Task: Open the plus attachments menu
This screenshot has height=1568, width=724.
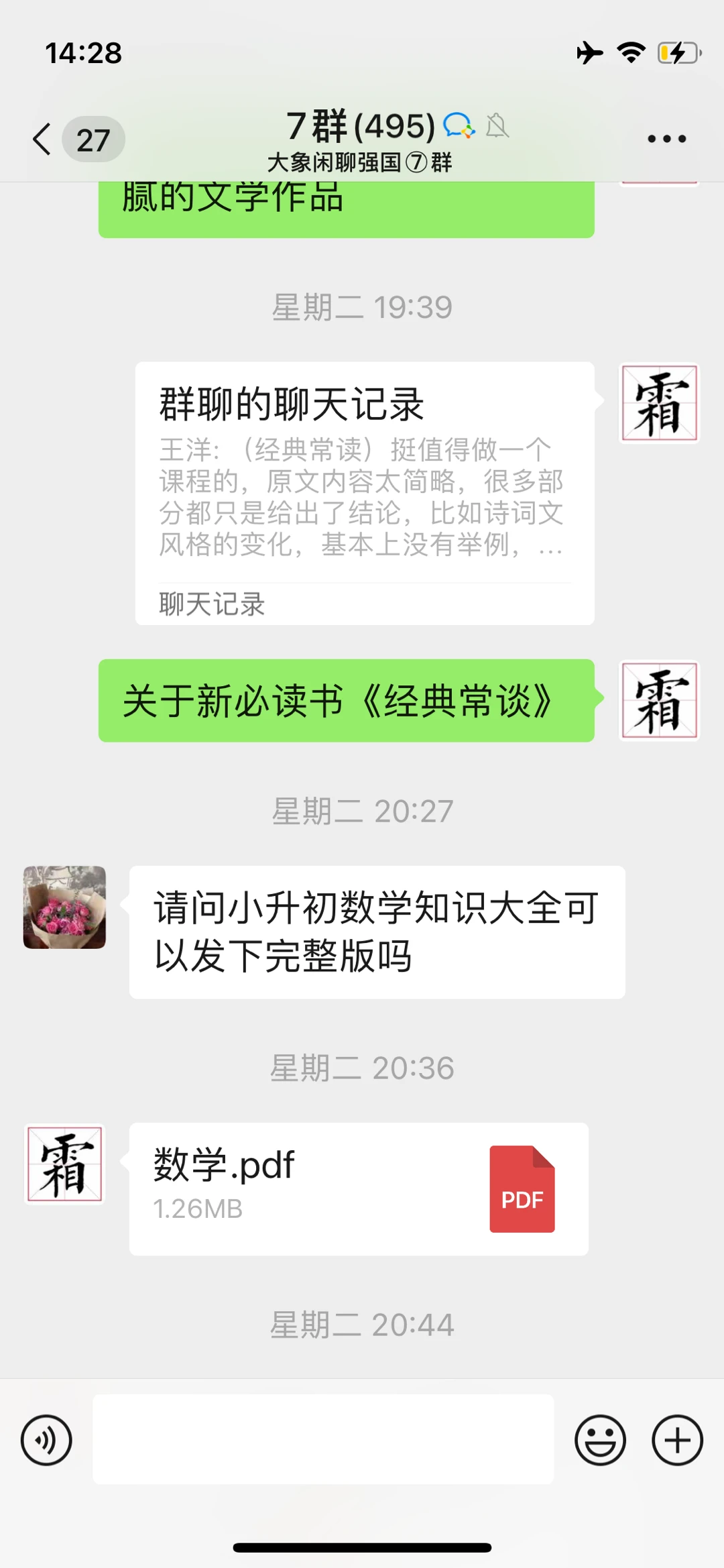Action: [x=677, y=1440]
